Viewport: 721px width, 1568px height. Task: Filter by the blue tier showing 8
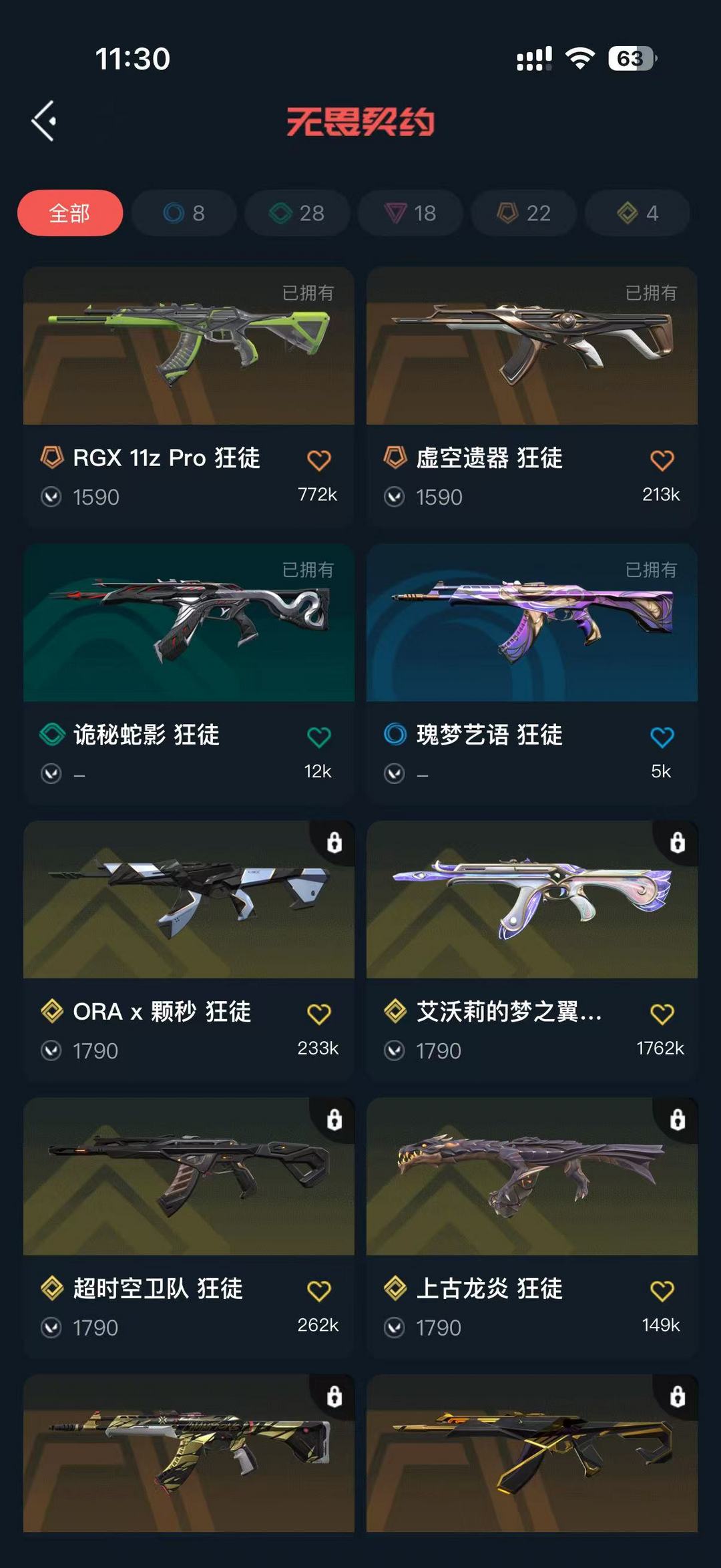[184, 213]
